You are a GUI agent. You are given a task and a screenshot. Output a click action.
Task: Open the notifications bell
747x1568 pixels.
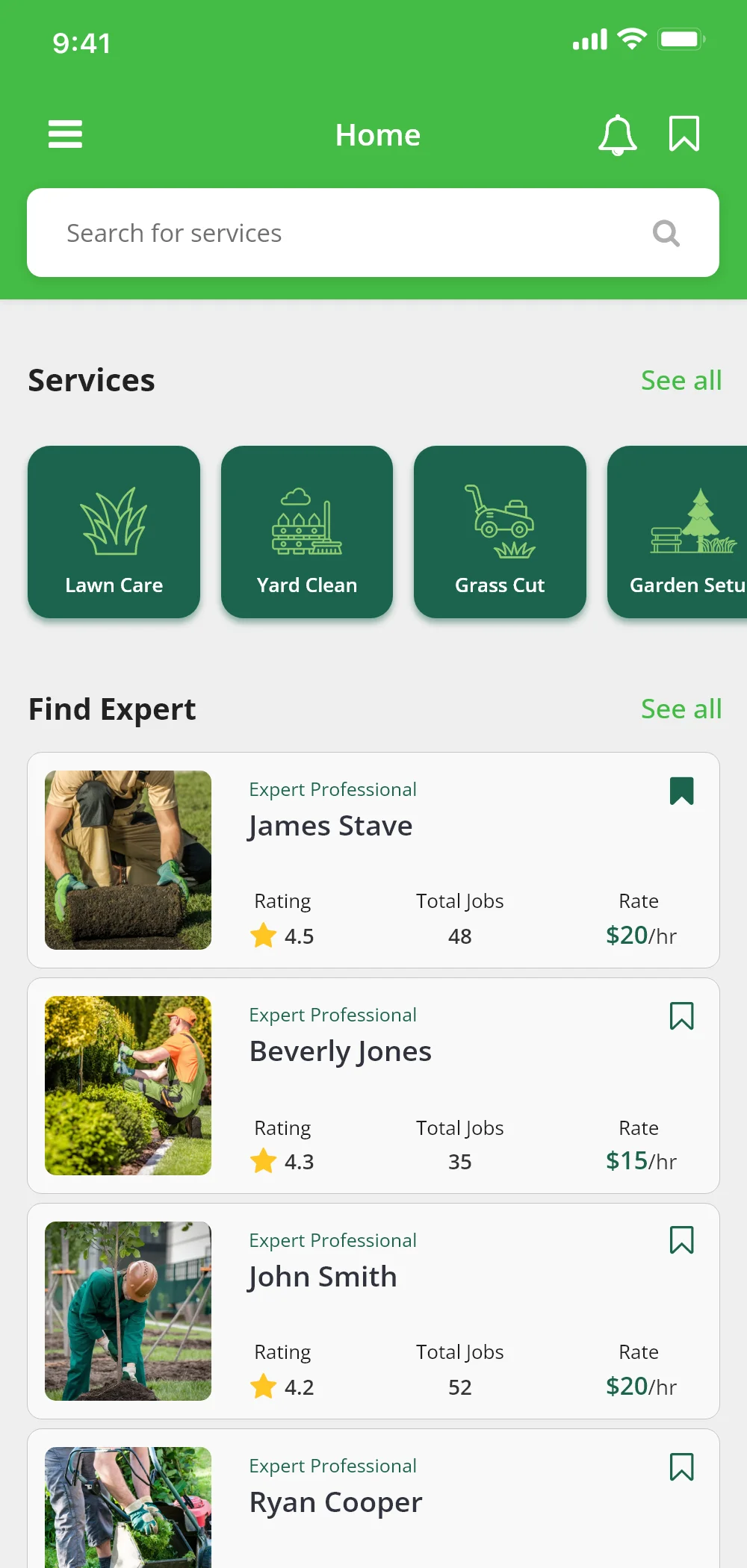point(617,135)
